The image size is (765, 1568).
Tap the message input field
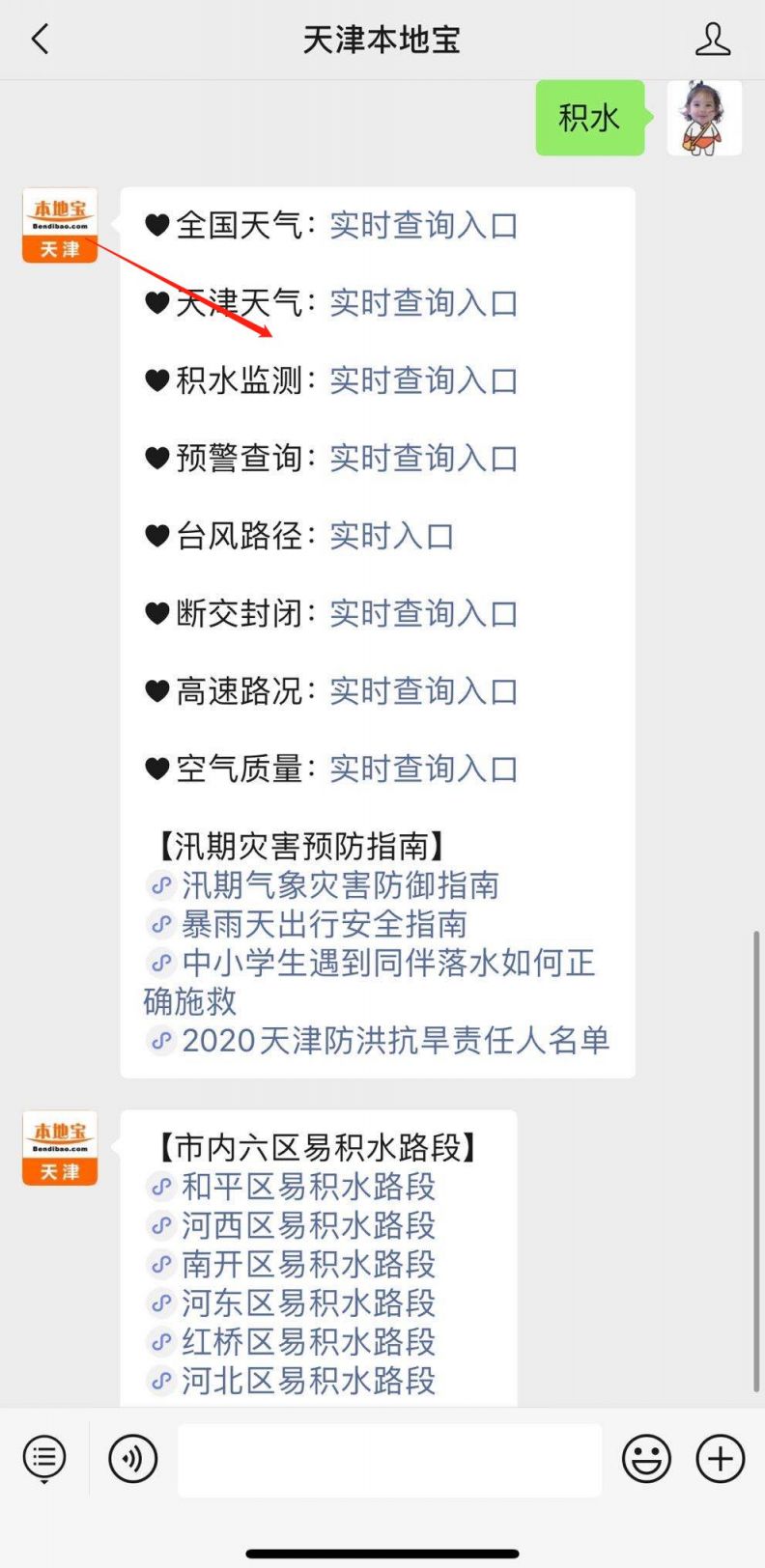click(389, 1459)
